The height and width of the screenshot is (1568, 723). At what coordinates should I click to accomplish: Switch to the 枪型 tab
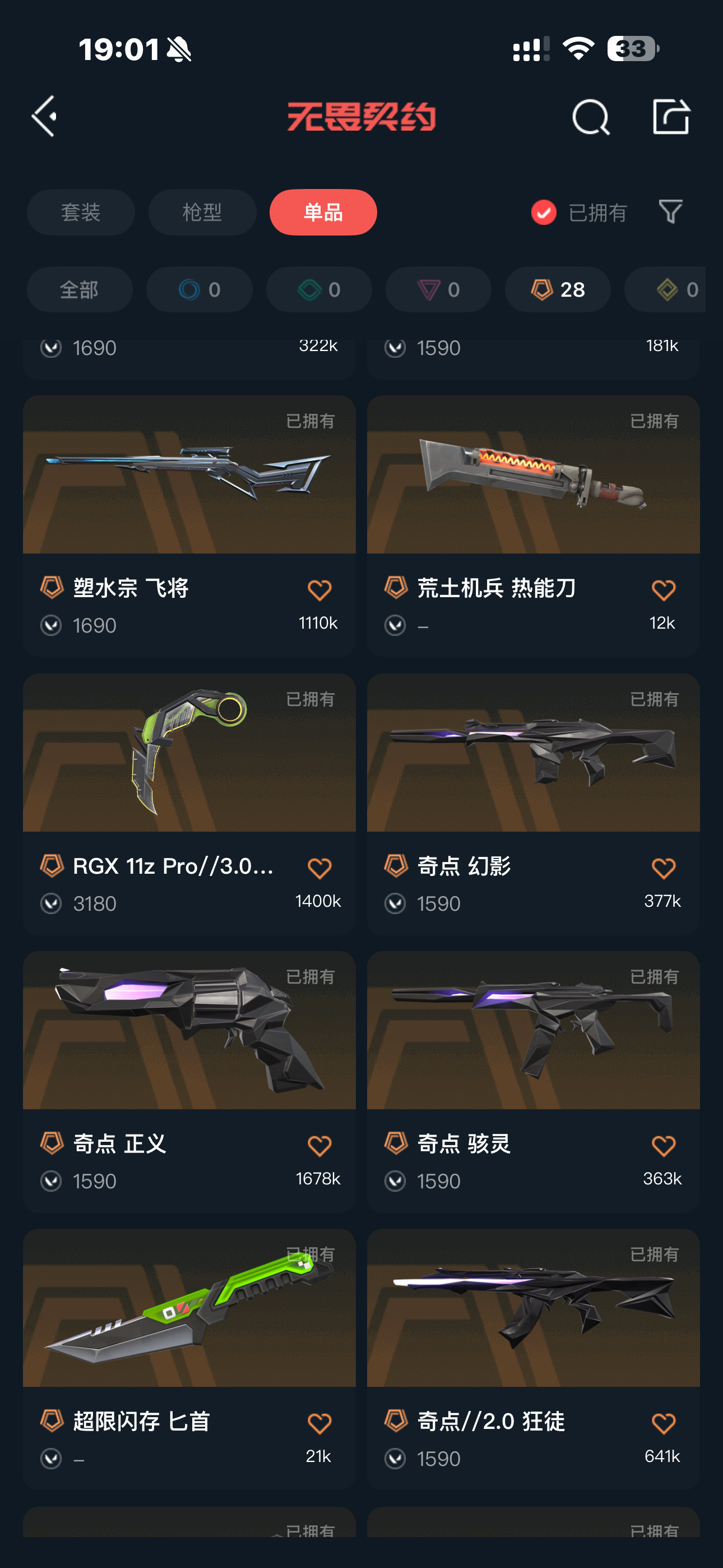[x=202, y=212]
